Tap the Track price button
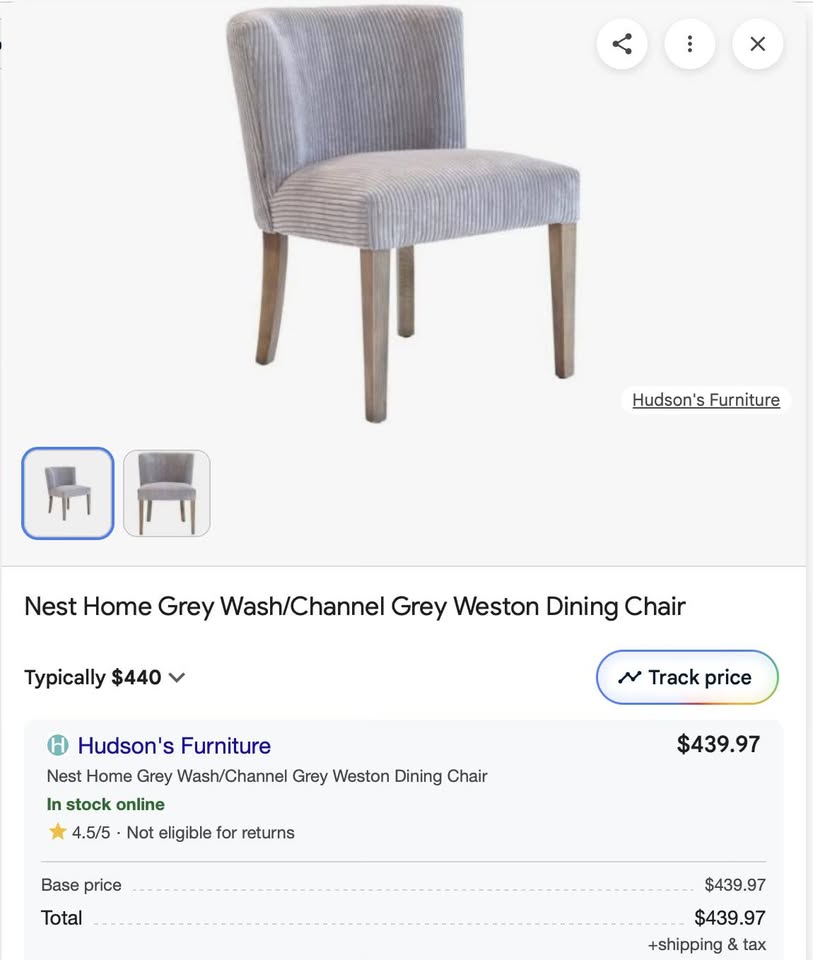This screenshot has height=960, width=813. coord(687,677)
